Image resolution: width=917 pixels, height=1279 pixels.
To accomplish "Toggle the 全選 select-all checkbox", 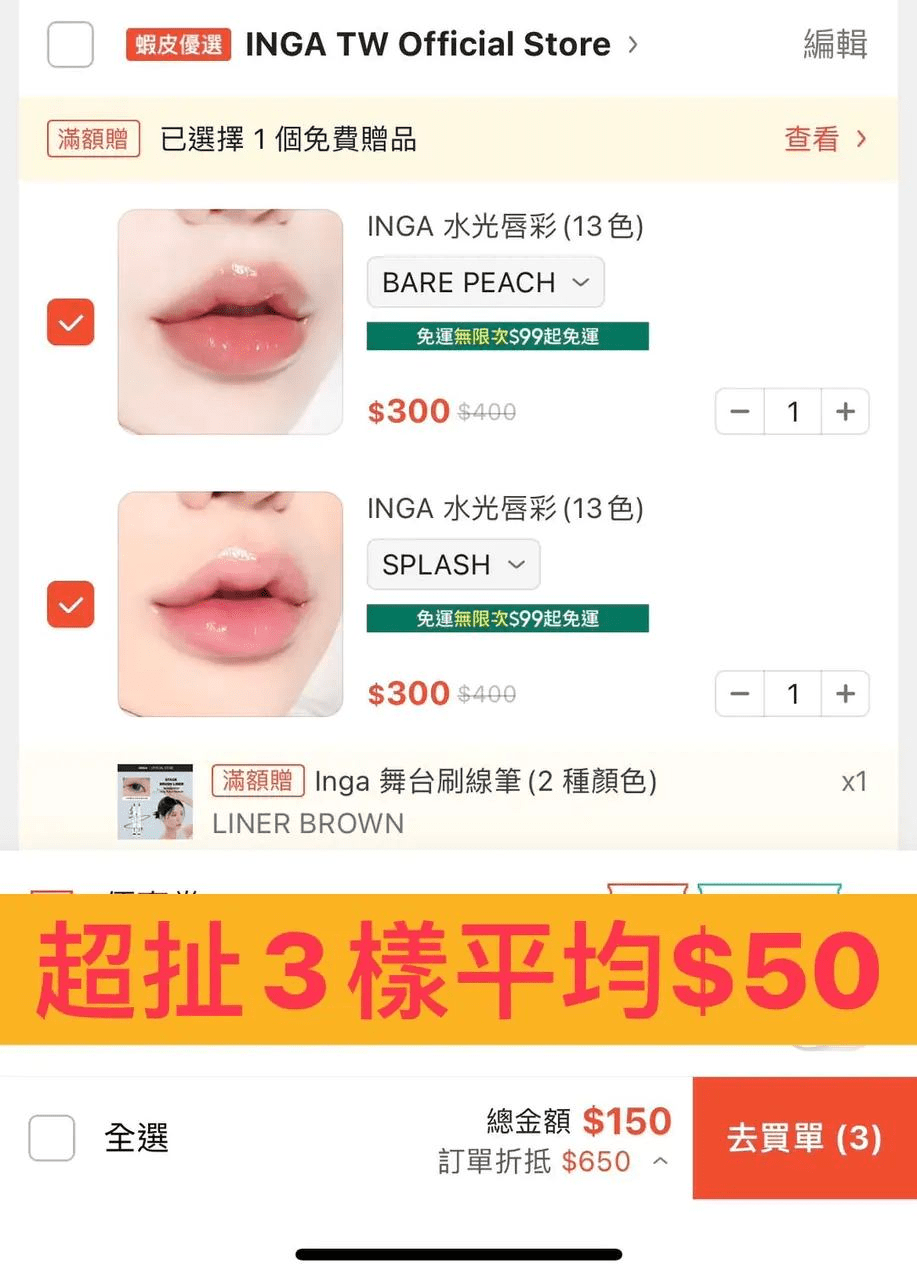I will [x=51, y=1137].
